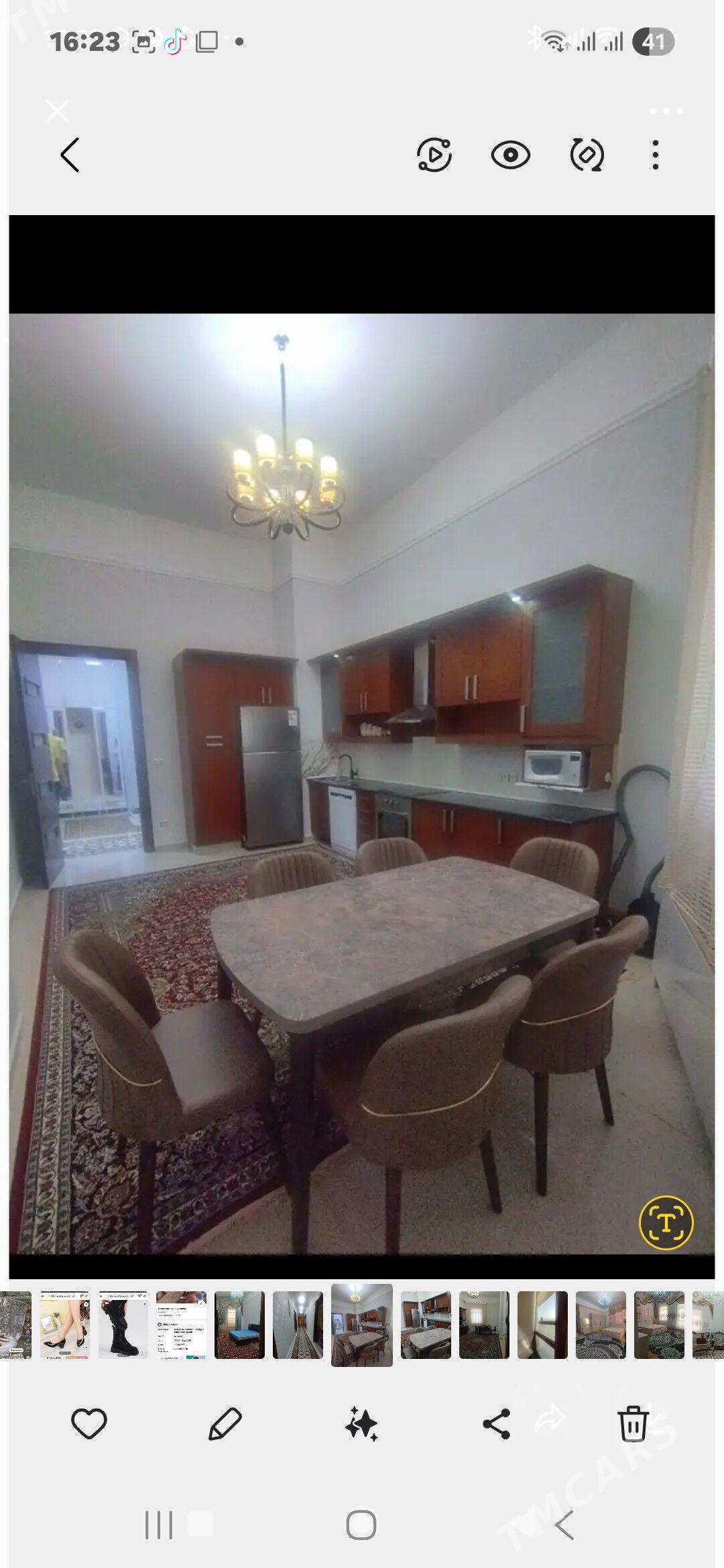Go back from the photo viewer
Image resolution: width=724 pixels, height=1568 pixels.
pyautogui.click(x=70, y=155)
